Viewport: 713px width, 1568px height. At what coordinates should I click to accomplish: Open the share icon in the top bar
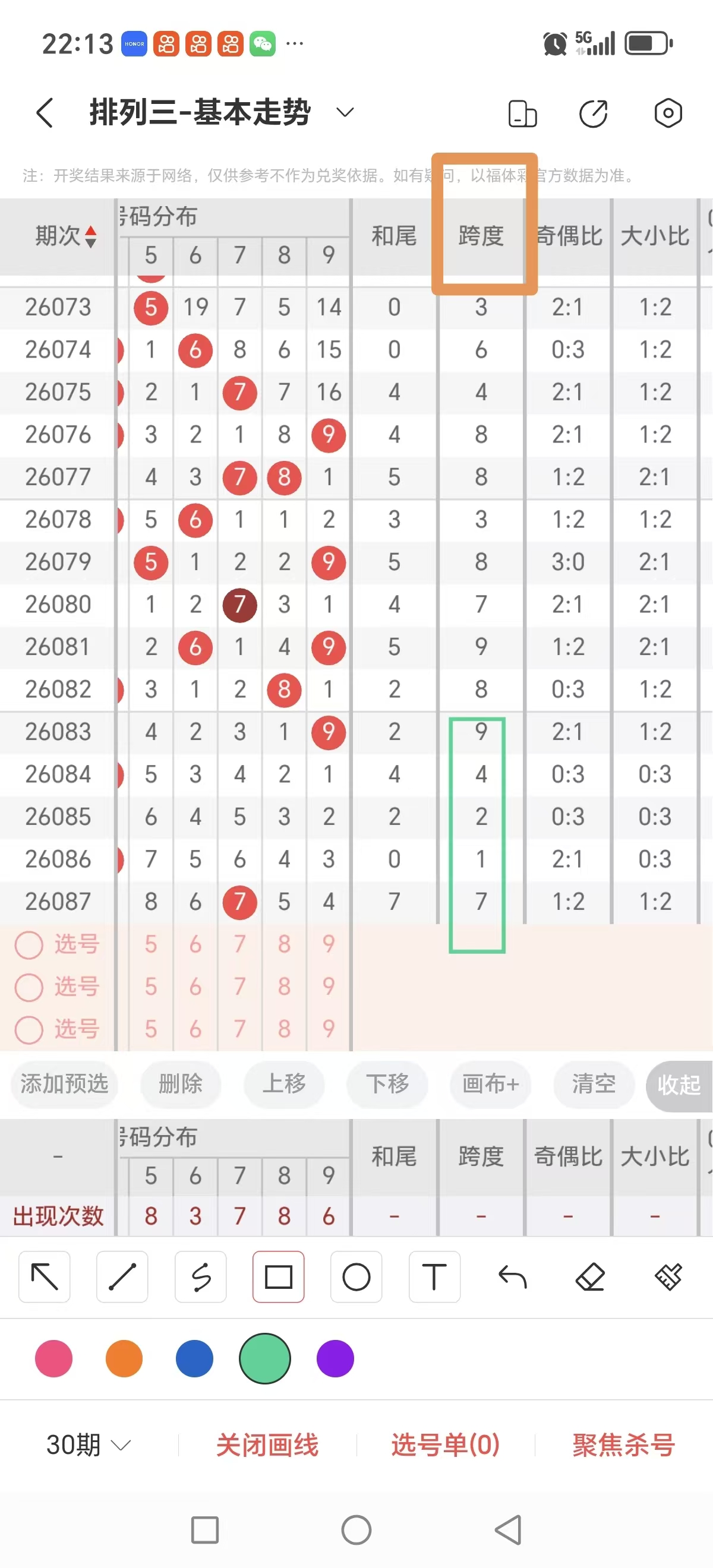[x=594, y=113]
